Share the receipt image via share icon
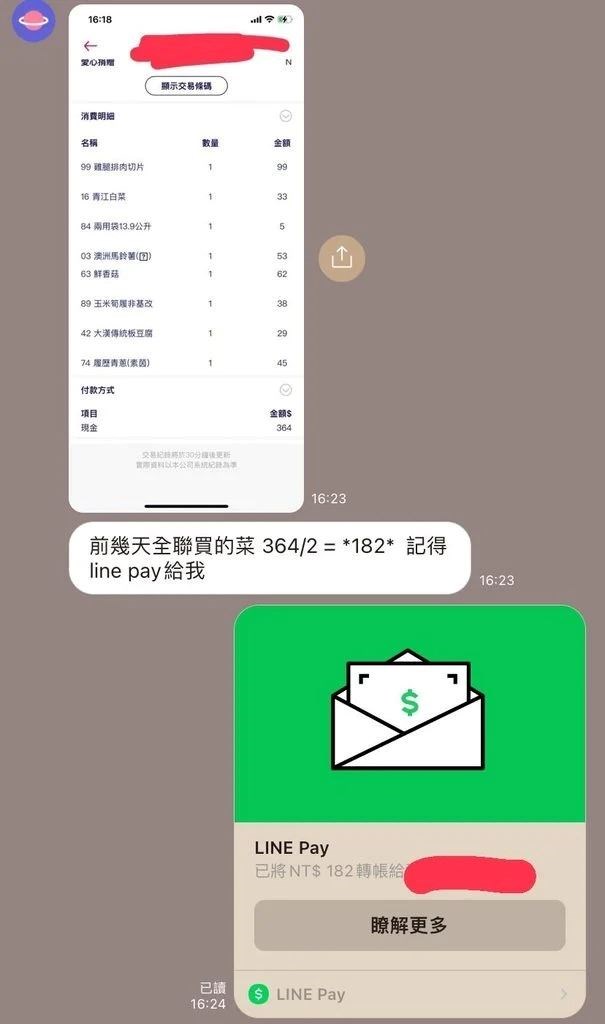605x1024 pixels. (x=342, y=258)
